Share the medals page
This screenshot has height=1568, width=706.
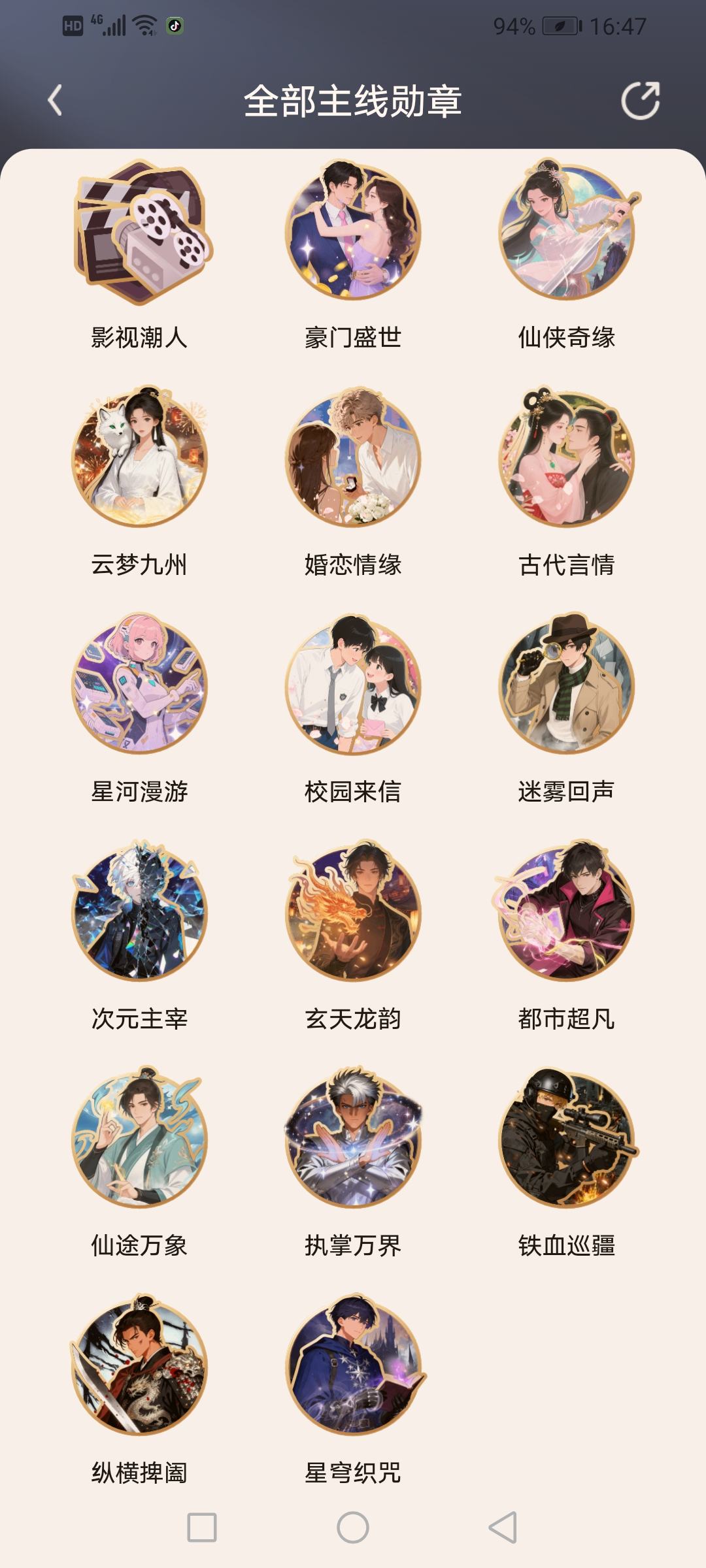coord(640,101)
